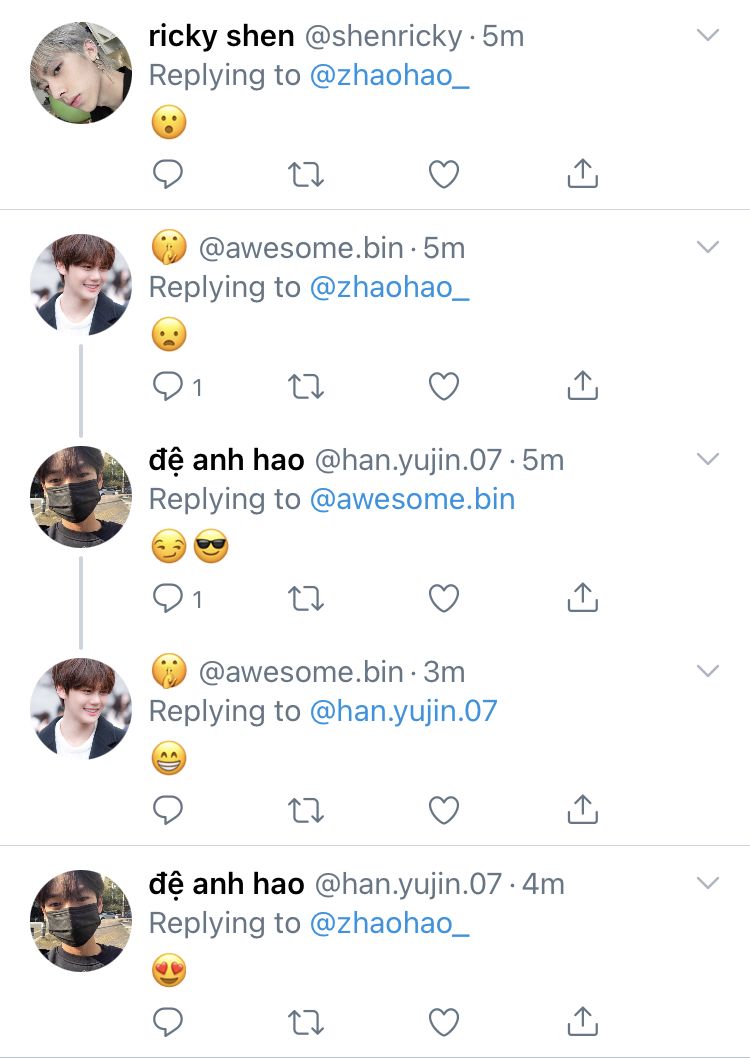The image size is (750, 1058).
Task: Like đệ anh hao's heart-eyes reply
Action: [x=444, y=1021]
